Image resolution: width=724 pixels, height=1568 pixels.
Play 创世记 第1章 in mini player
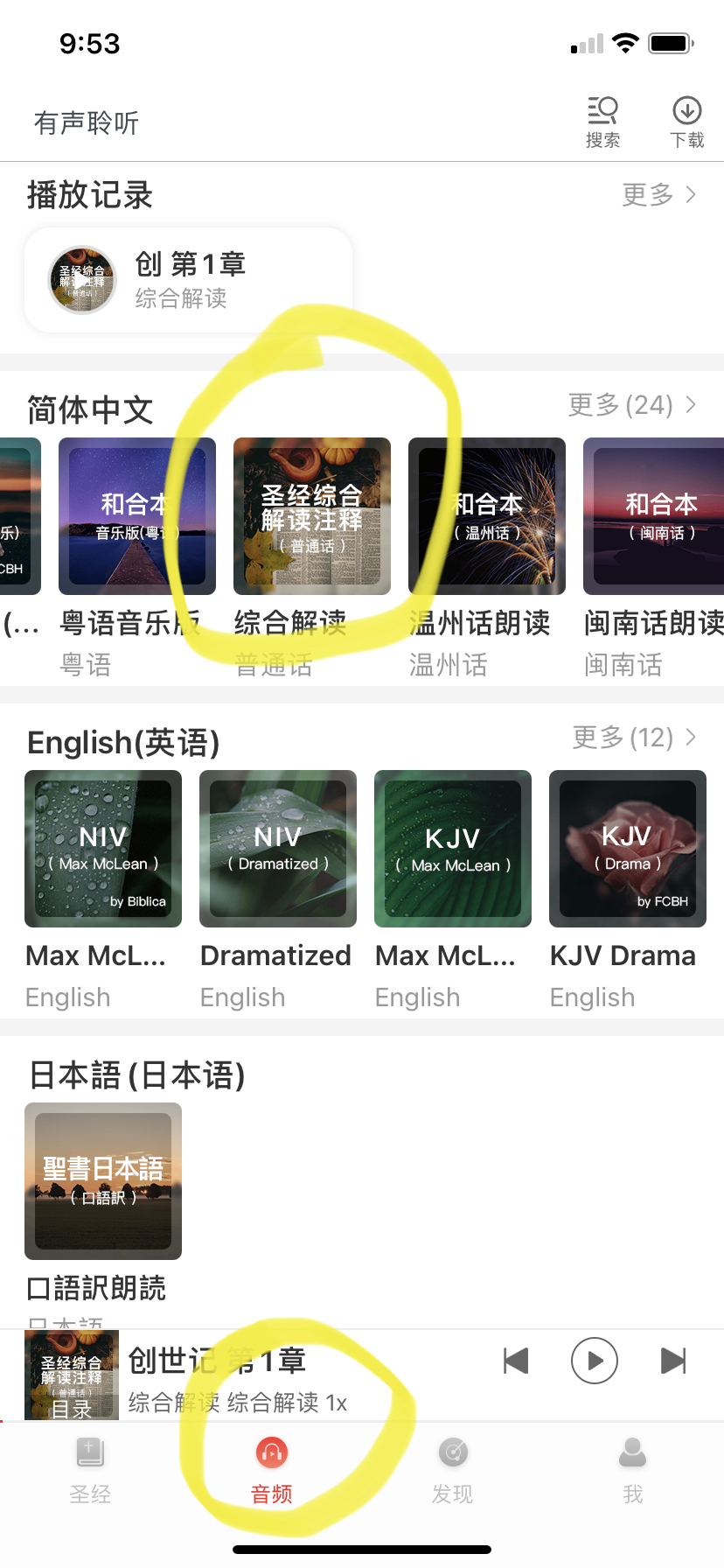[595, 1361]
